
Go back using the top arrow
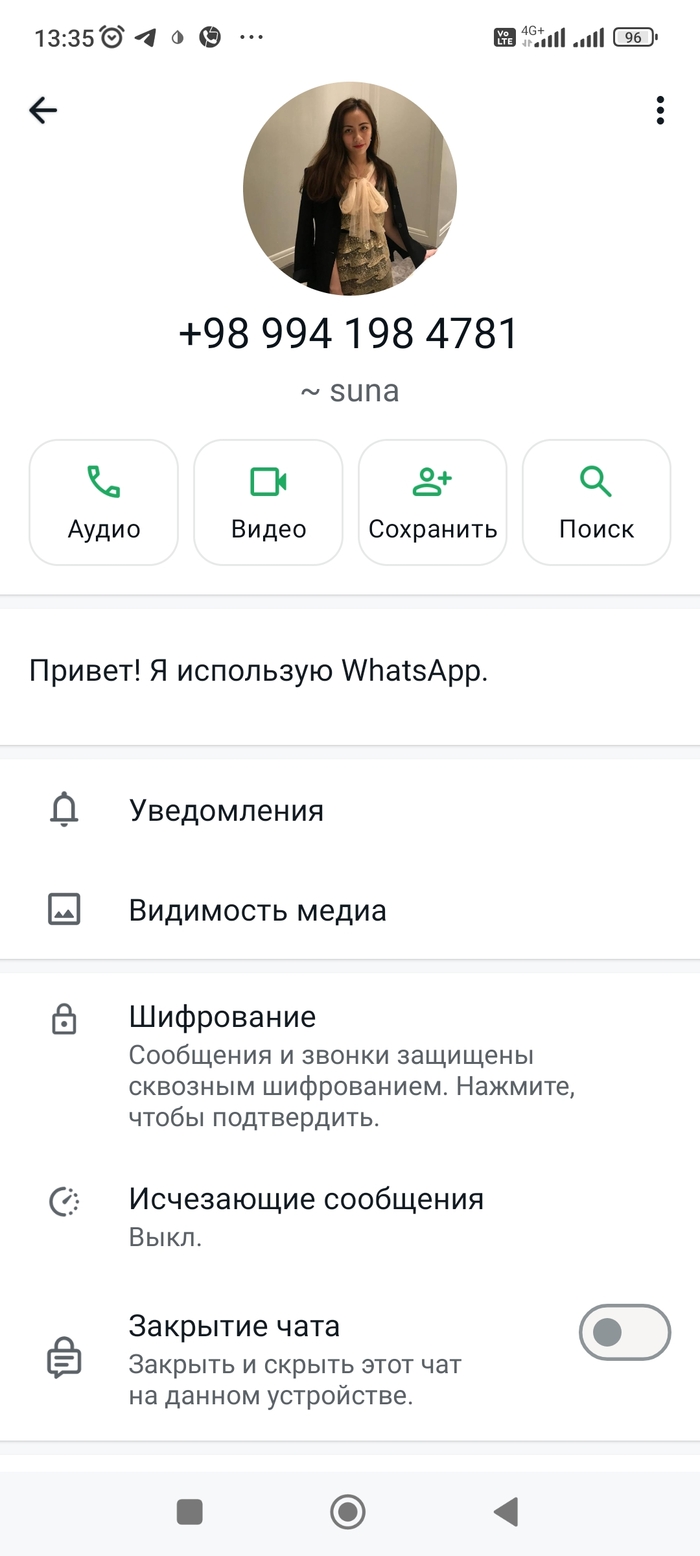click(x=43, y=110)
